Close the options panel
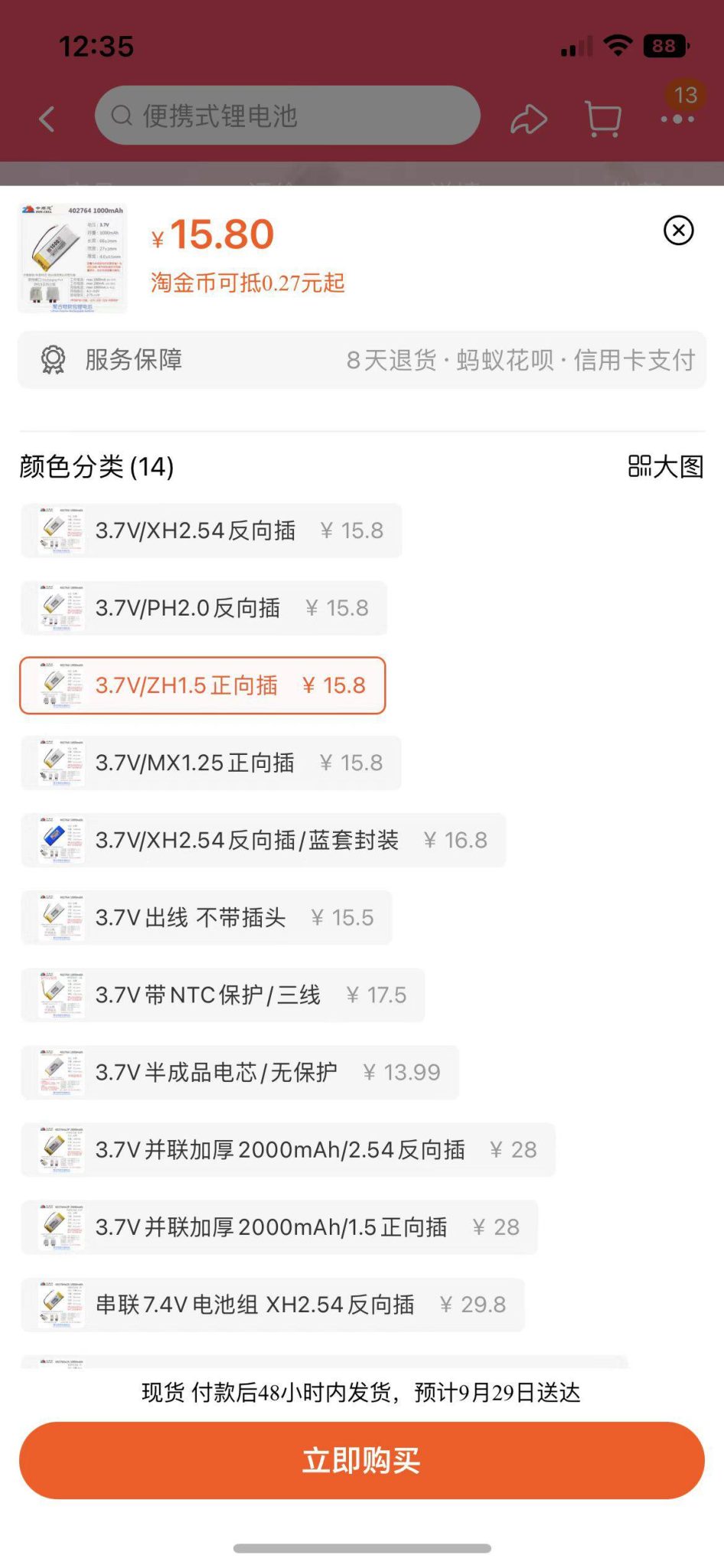 [679, 230]
